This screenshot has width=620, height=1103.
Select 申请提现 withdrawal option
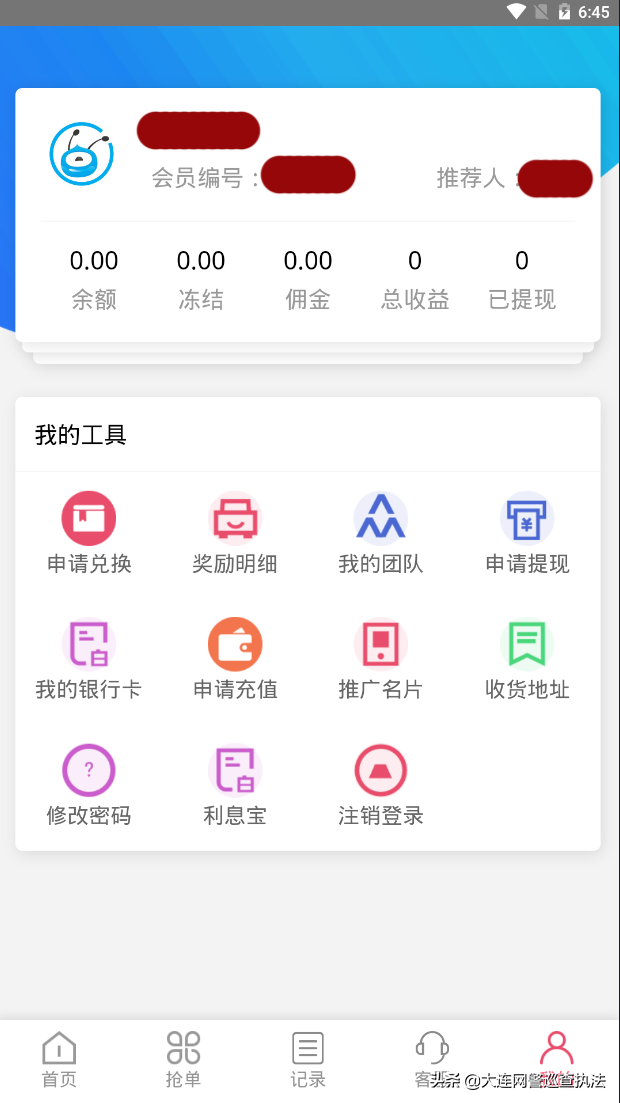527,533
